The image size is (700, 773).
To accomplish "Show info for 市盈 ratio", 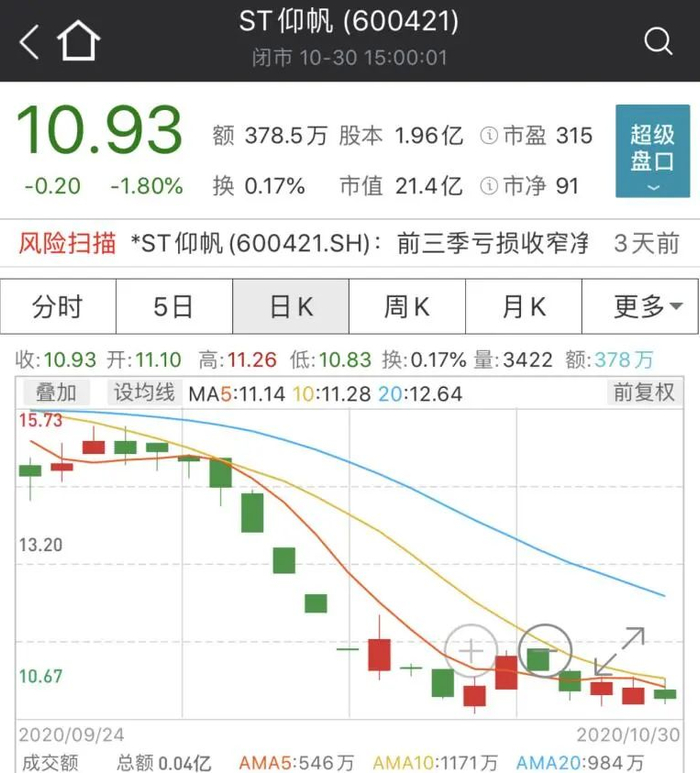I will [x=489, y=136].
